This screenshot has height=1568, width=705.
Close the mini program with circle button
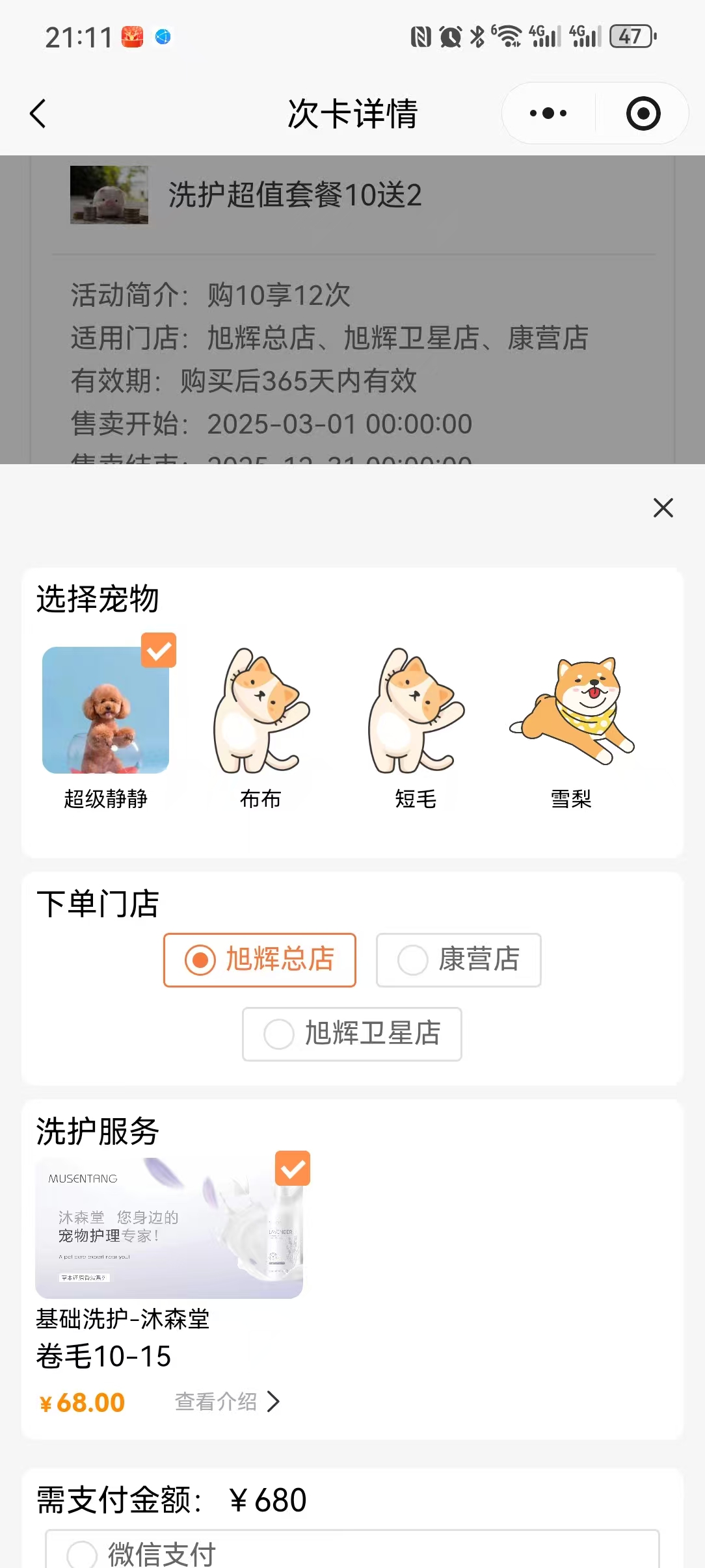click(x=643, y=114)
